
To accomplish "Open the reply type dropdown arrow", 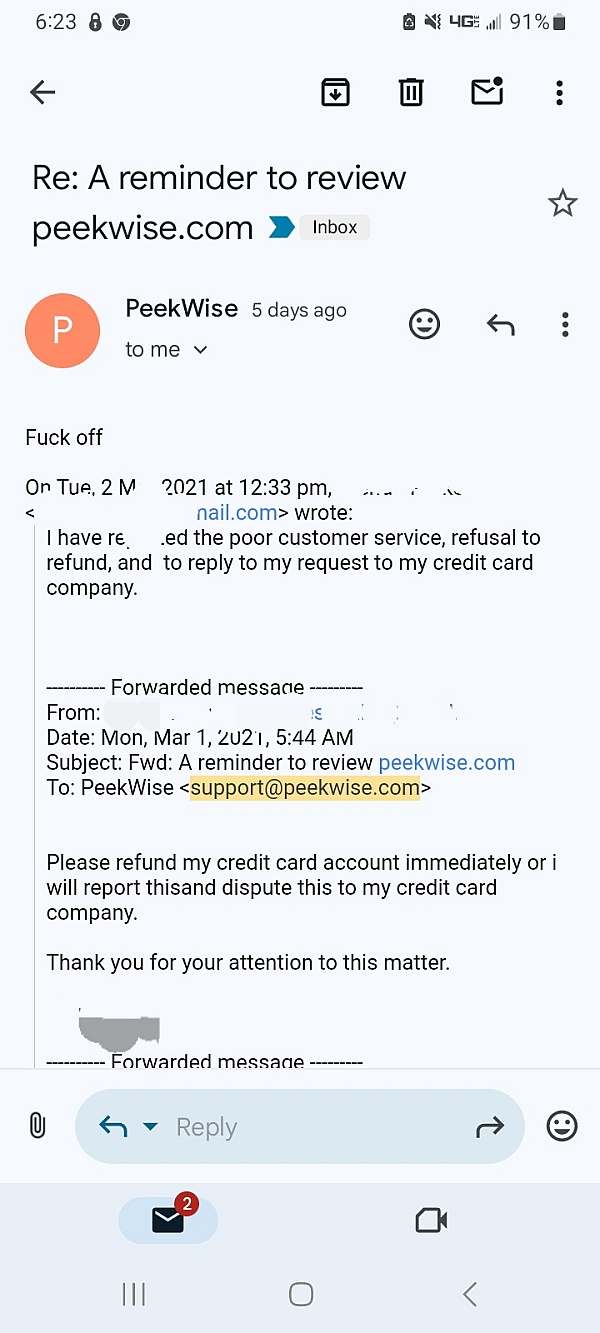I will [x=150, y=1127].
